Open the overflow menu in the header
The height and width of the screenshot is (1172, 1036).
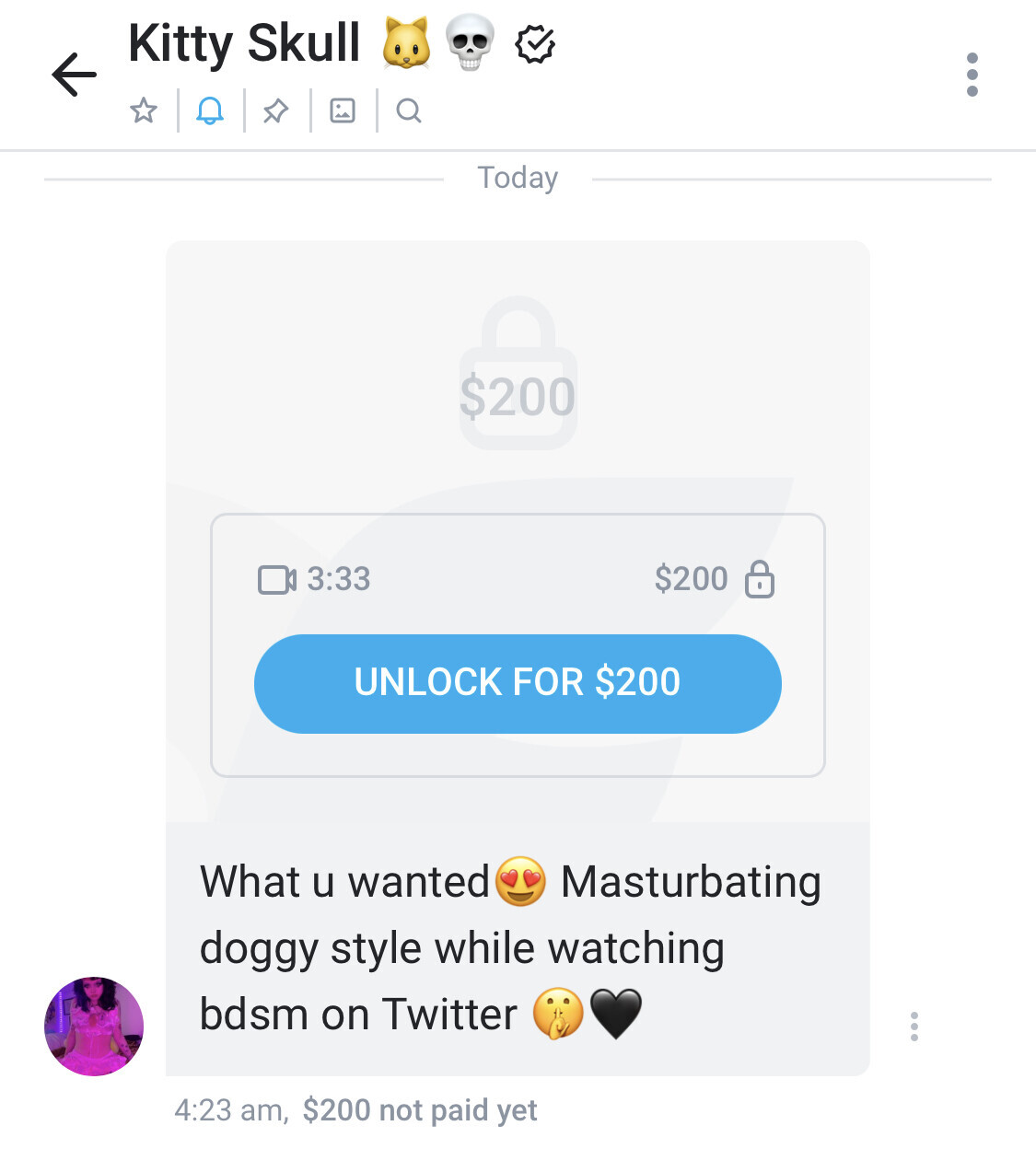(x=972, y=75)
